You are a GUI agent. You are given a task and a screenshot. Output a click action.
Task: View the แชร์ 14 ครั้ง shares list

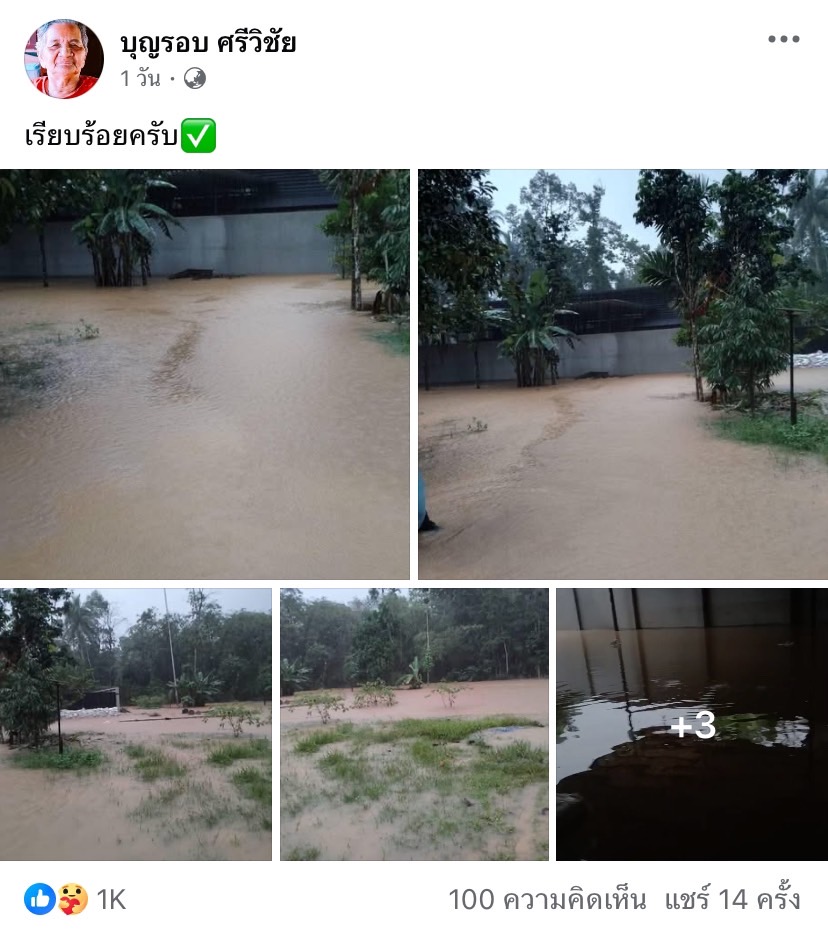coord(732,899)
